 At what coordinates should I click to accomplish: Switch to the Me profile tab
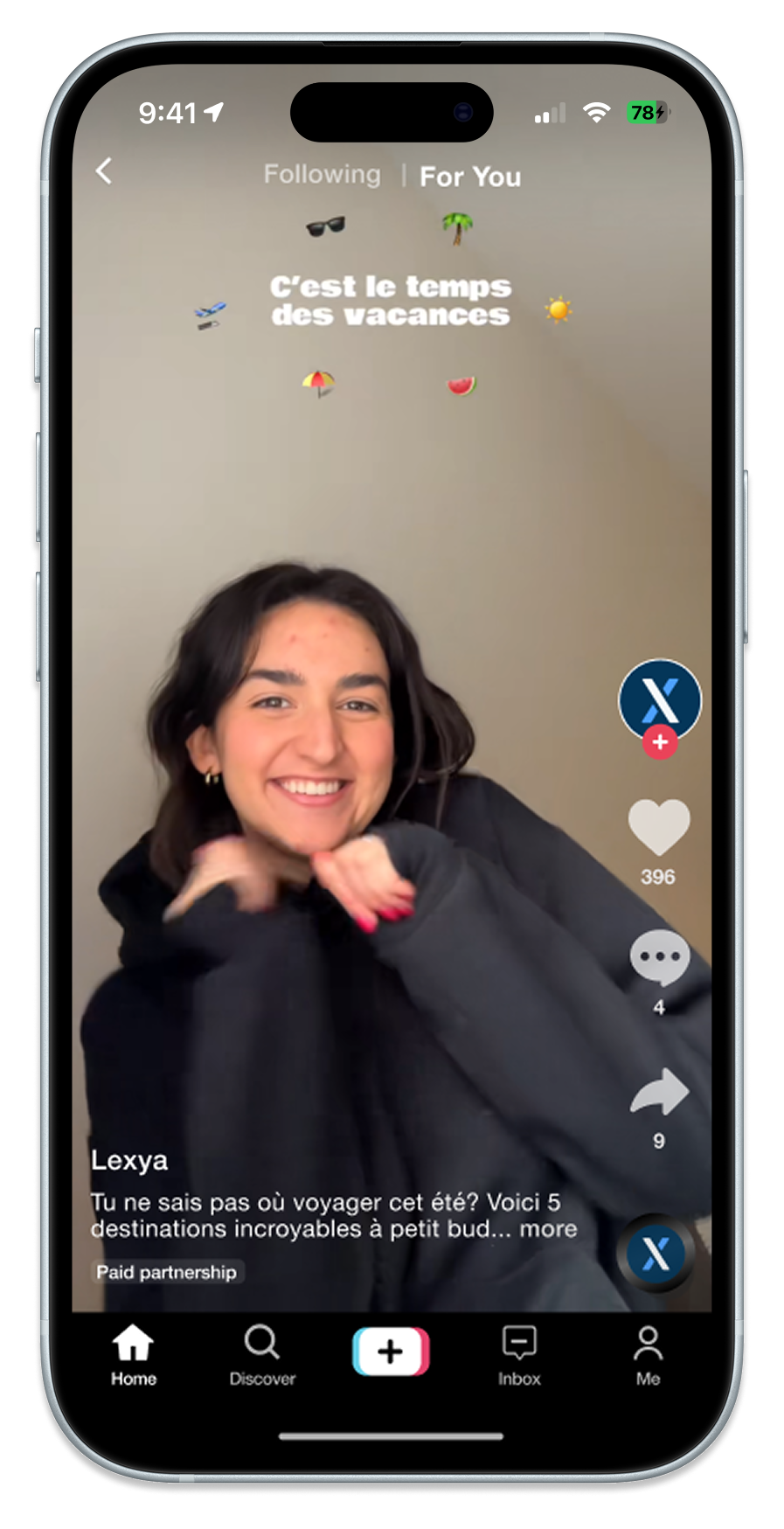pyautogui.click(x=648, y=1353)
